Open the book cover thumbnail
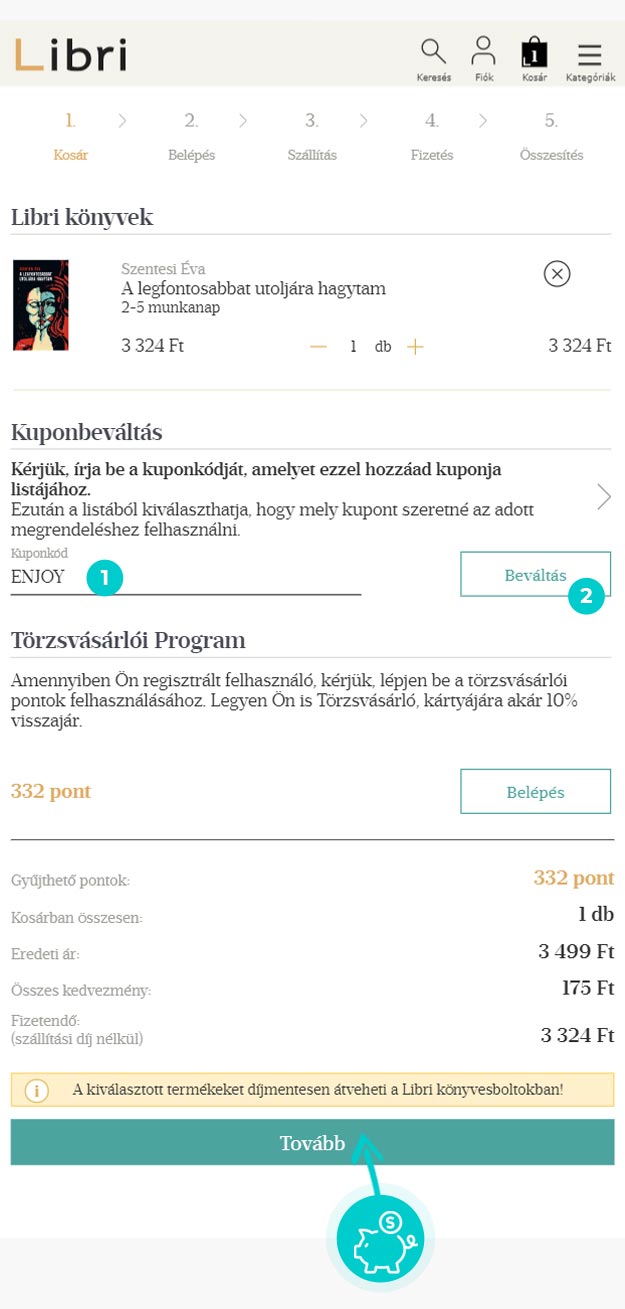The width and height of the screenshot is (625, 1309). 41,305
